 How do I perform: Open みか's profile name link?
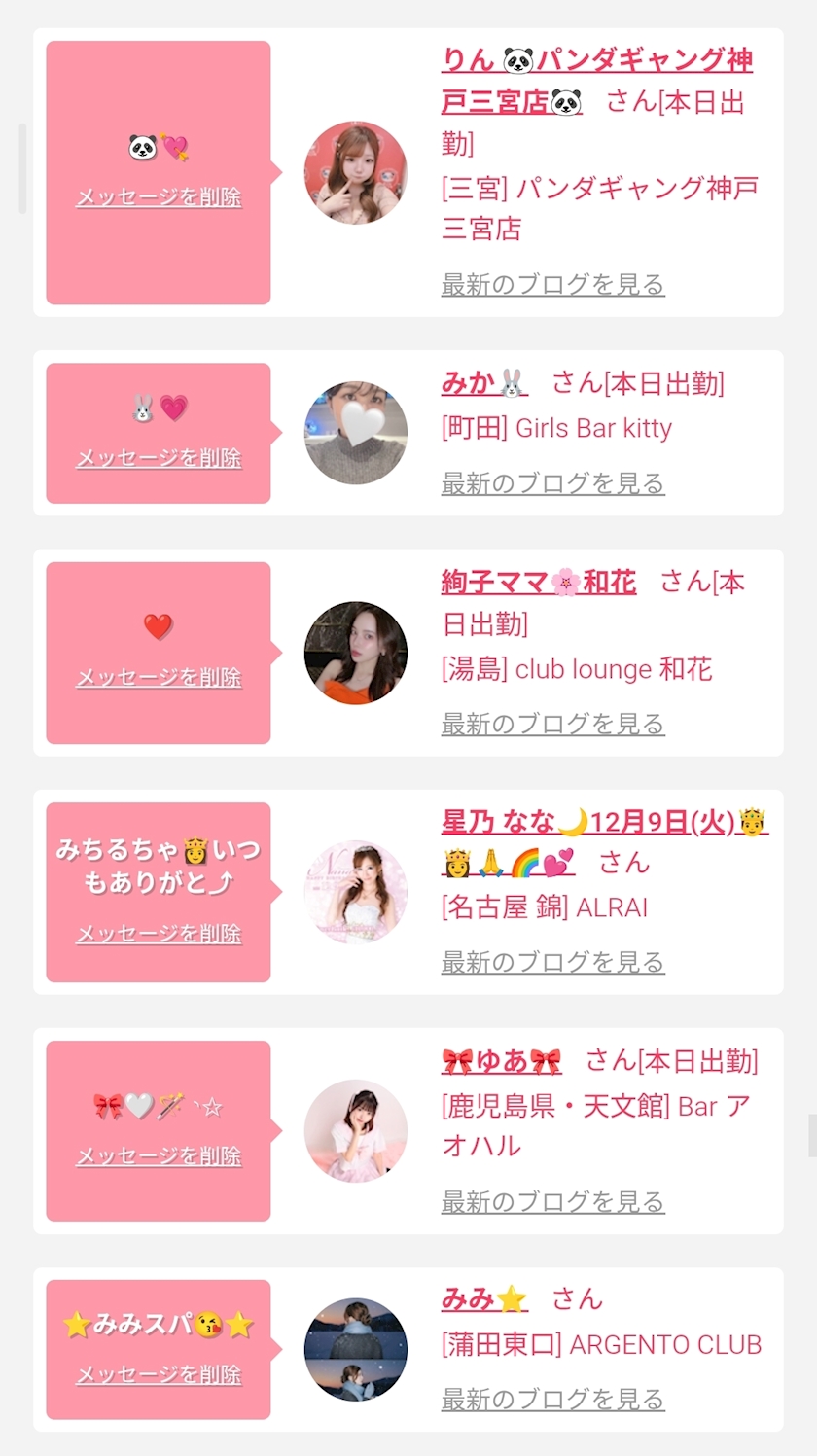coord(483,383)
